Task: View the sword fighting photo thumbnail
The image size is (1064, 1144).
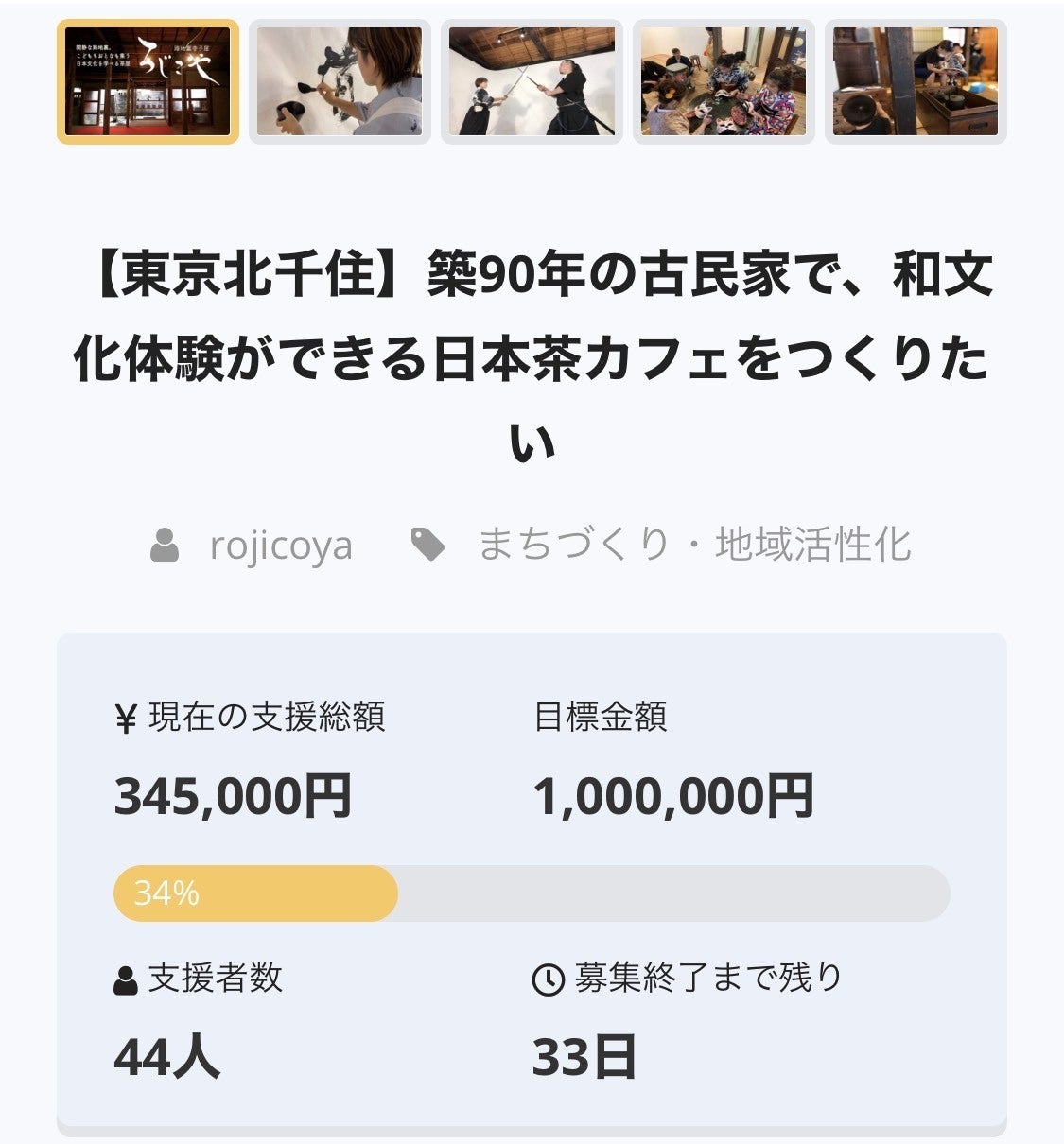Action: 532,82
